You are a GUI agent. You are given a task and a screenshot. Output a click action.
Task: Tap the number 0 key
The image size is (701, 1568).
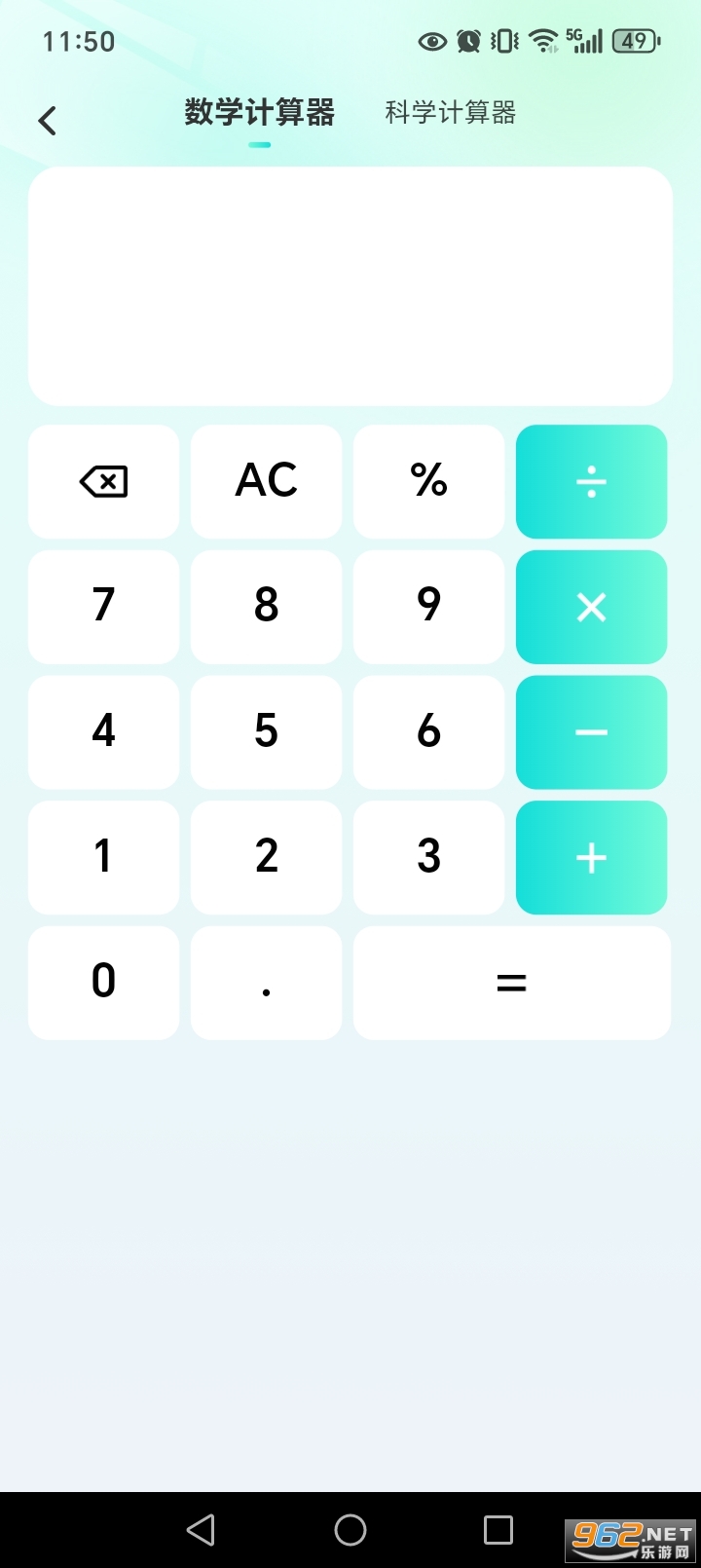coord(103,982)
